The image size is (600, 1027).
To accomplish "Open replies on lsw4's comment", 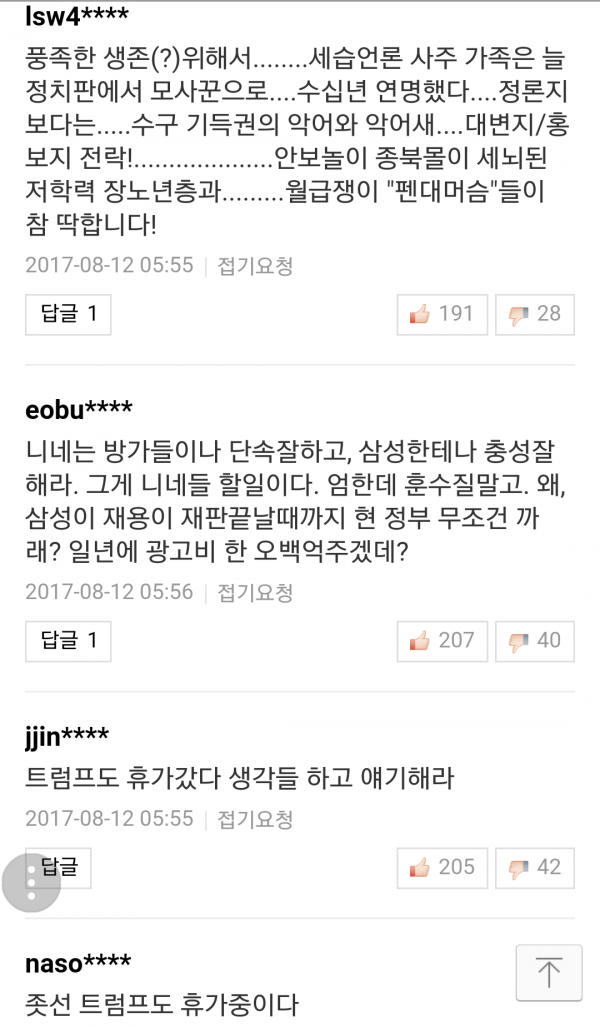I will 68,314.
